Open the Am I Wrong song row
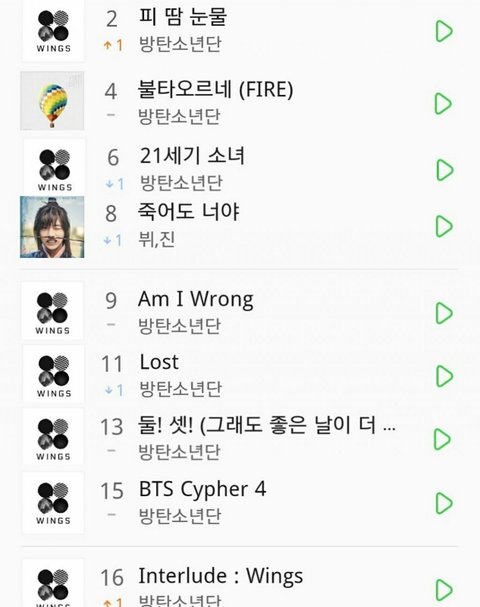Viewport: 480px width, 607px height. click(240, 312)
